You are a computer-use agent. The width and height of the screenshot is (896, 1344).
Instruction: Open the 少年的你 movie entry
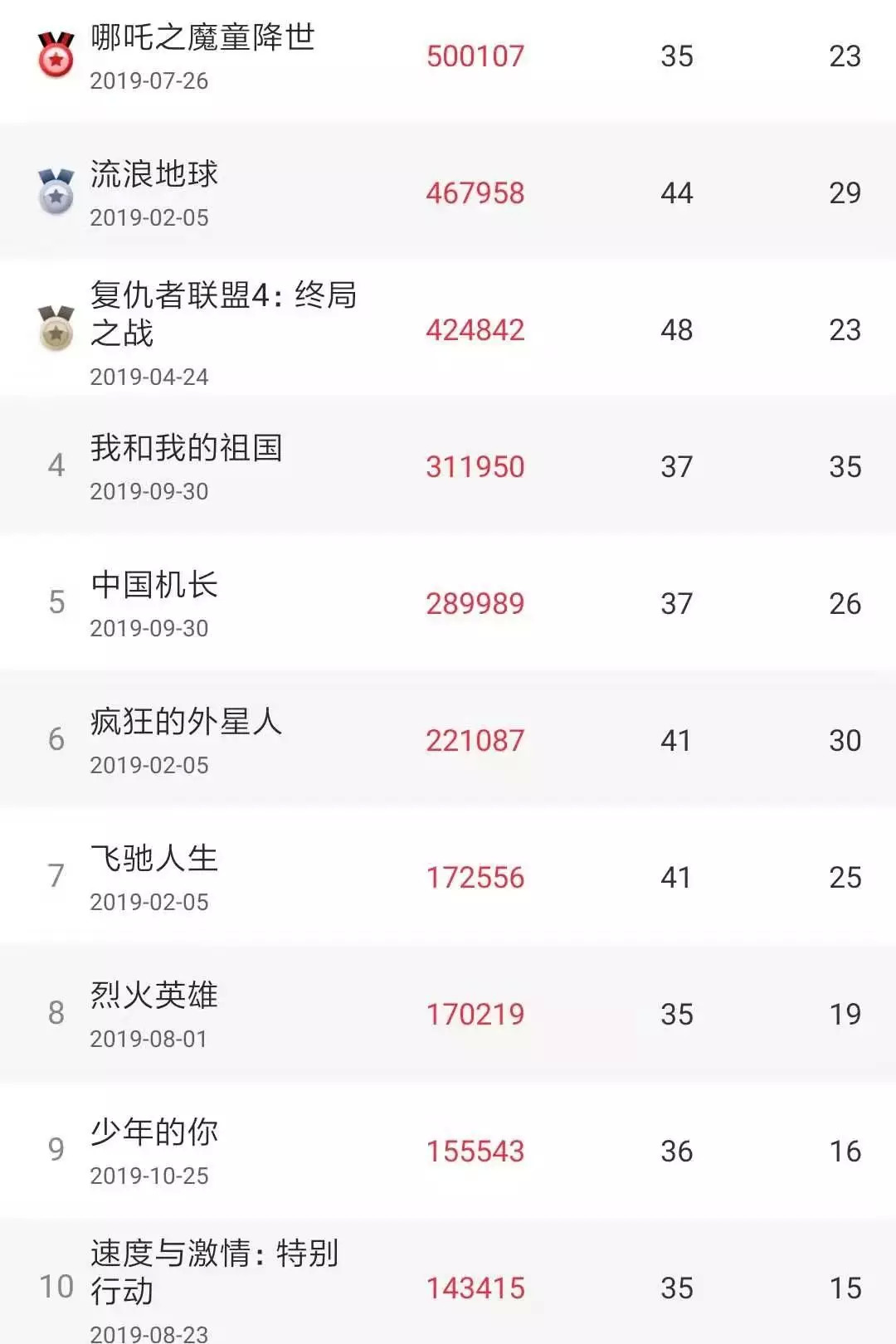[154, 1132]
